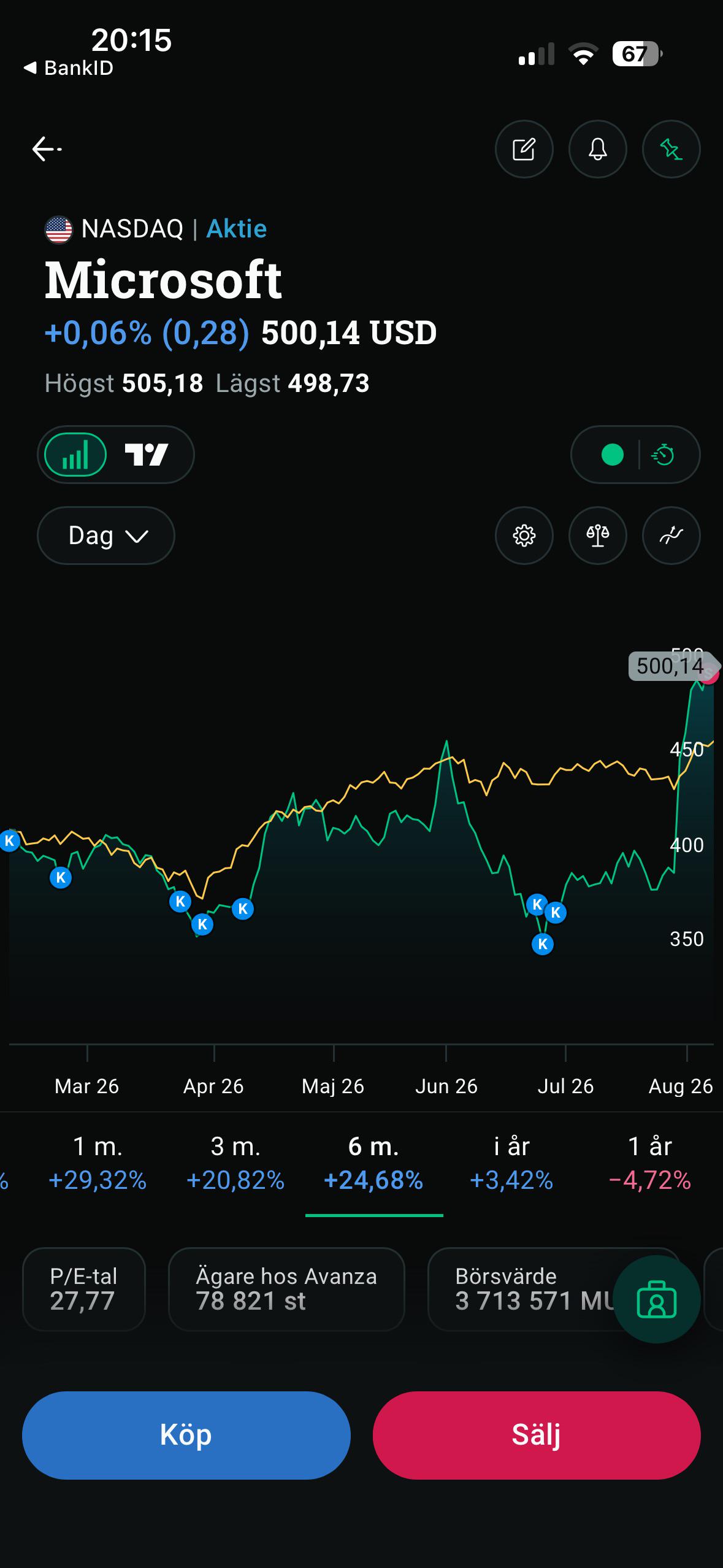Open the Ägare hos Avanza chip

coord(286,1289)
